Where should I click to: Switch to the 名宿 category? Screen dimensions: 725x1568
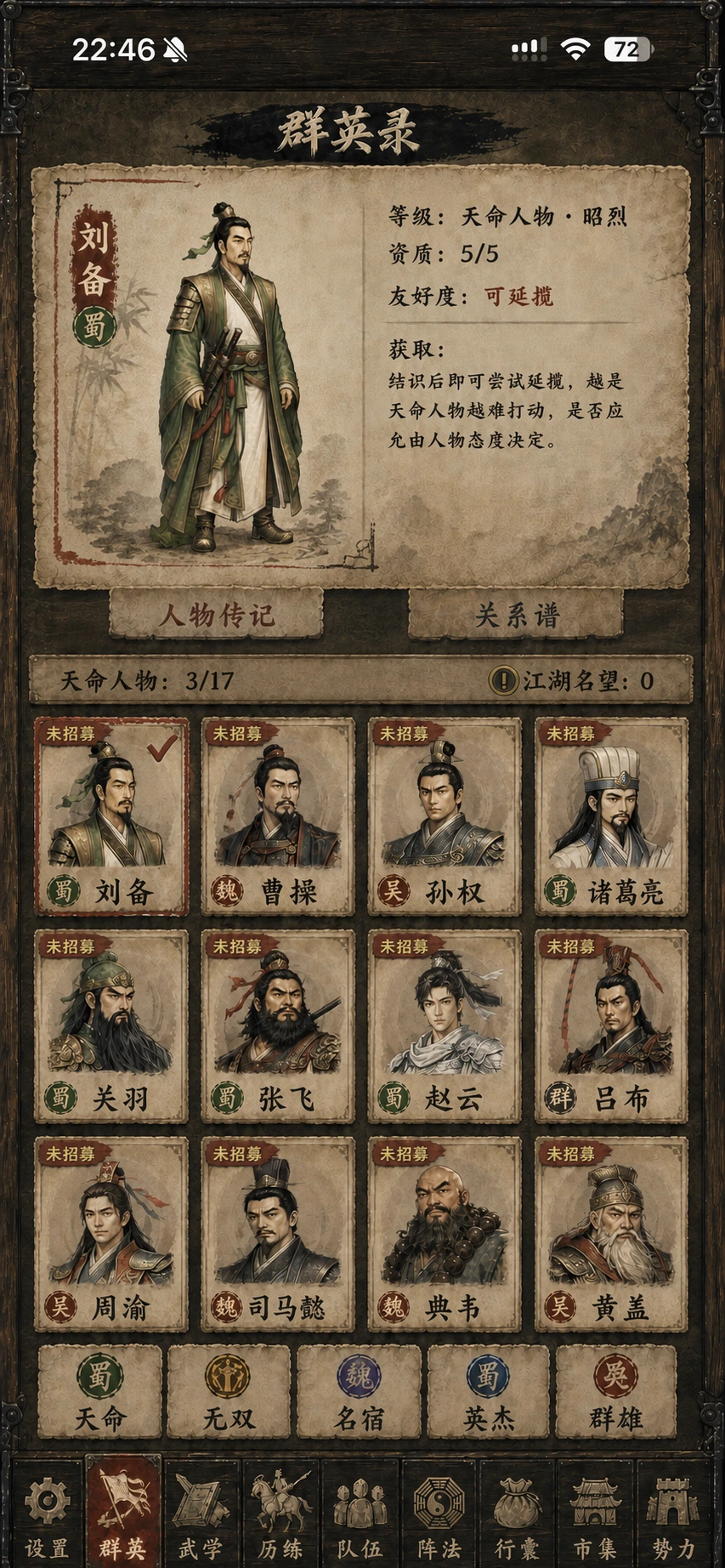coord(359,1392)
